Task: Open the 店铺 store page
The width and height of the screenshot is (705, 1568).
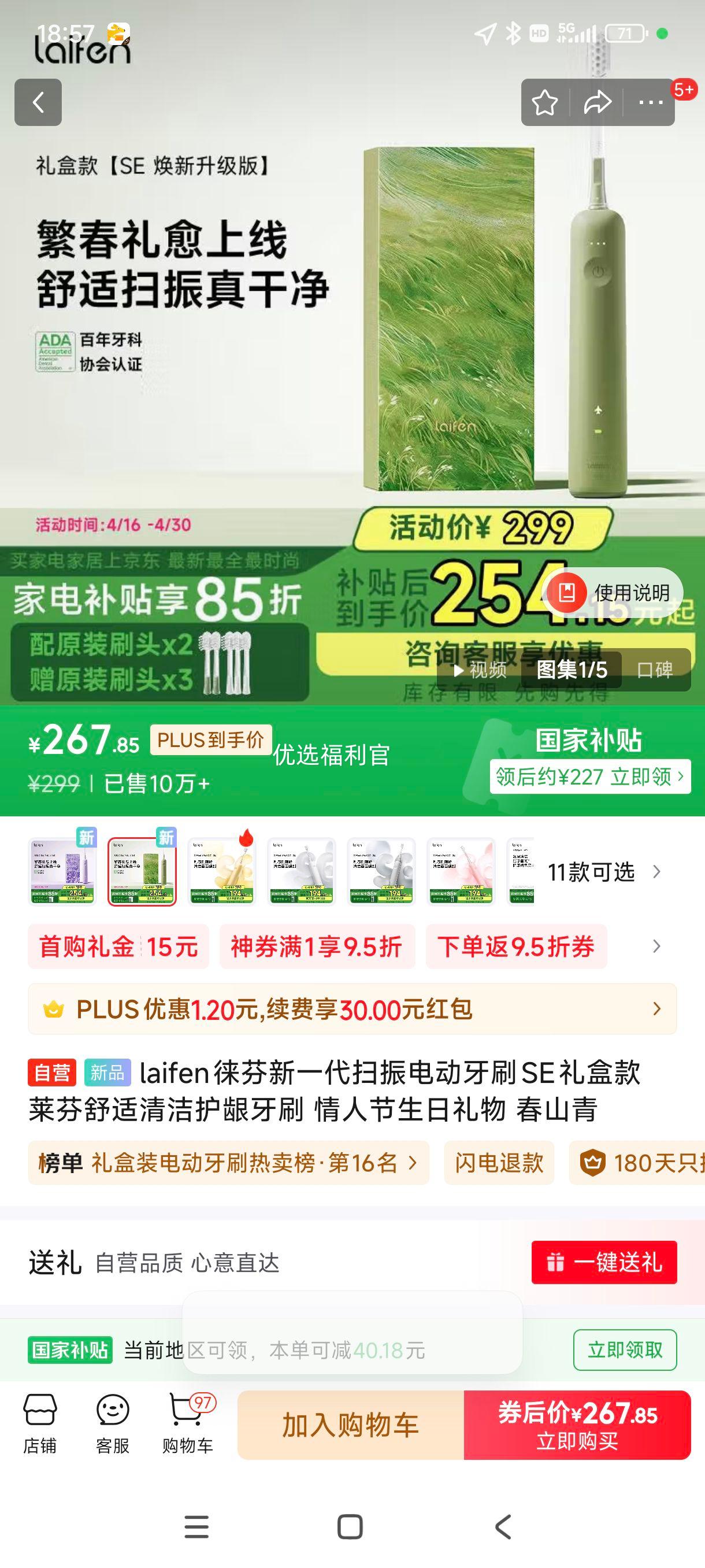Action: pos(40,1425)
